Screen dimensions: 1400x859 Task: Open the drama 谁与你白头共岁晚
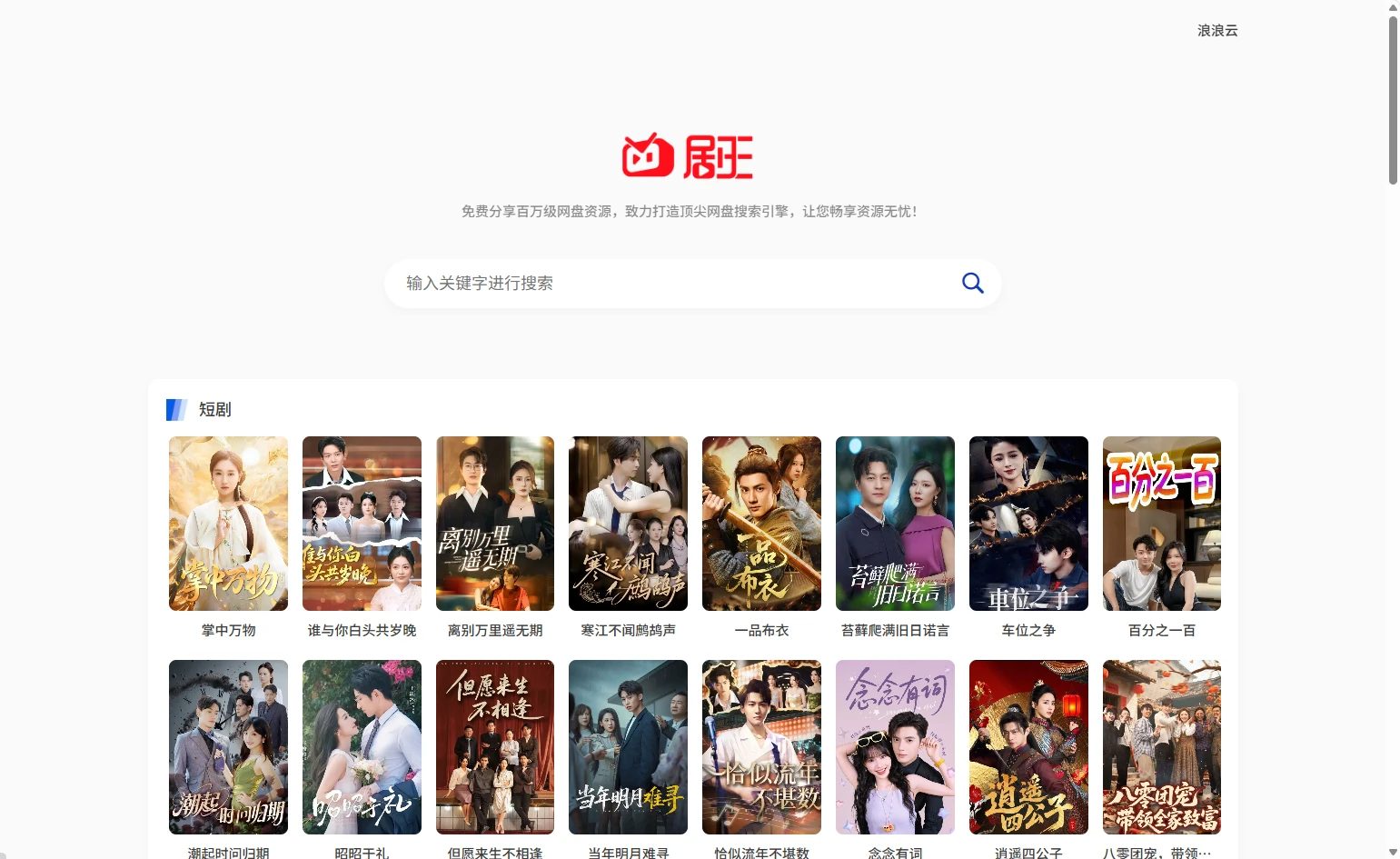(362, 524)
